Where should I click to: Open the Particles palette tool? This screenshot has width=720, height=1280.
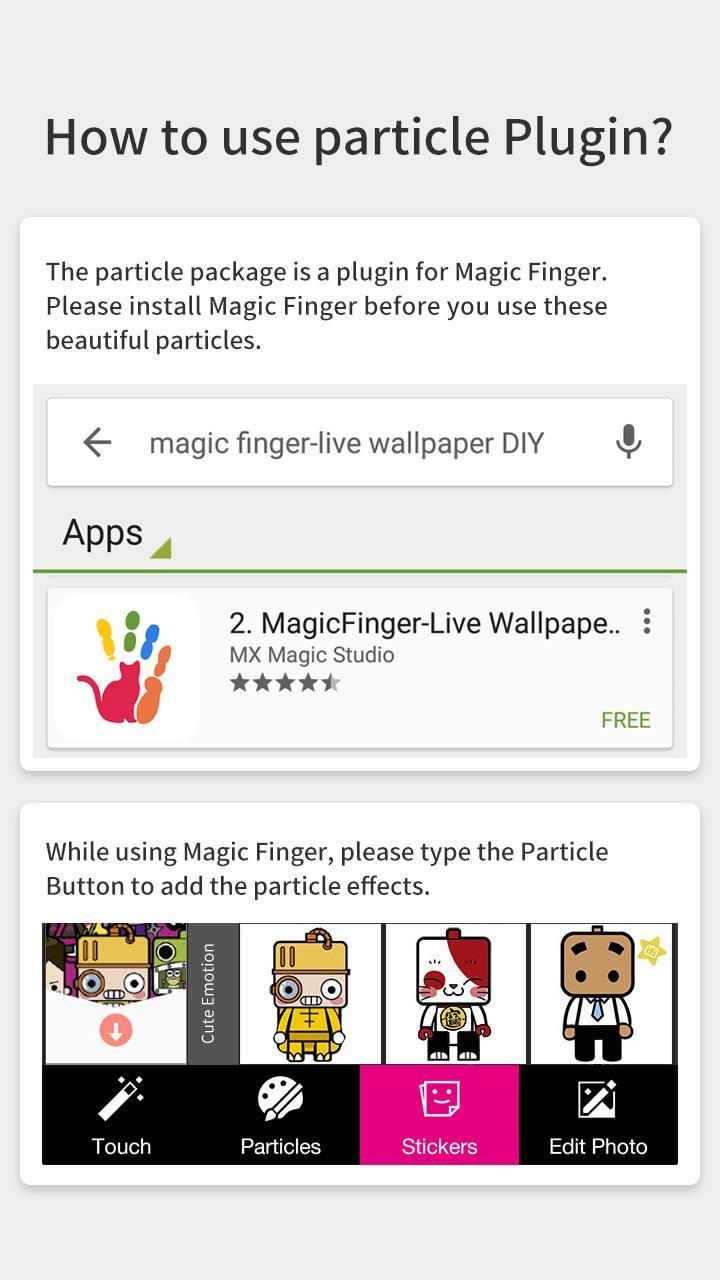coord(280,1113)
